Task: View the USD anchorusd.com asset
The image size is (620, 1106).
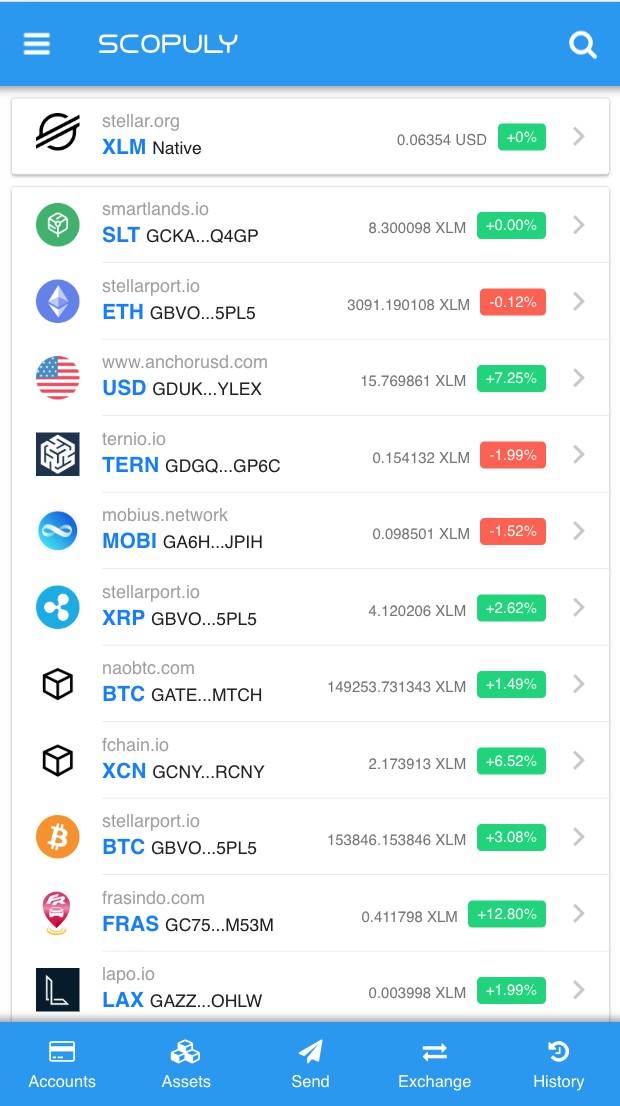Action: point(310,378)
